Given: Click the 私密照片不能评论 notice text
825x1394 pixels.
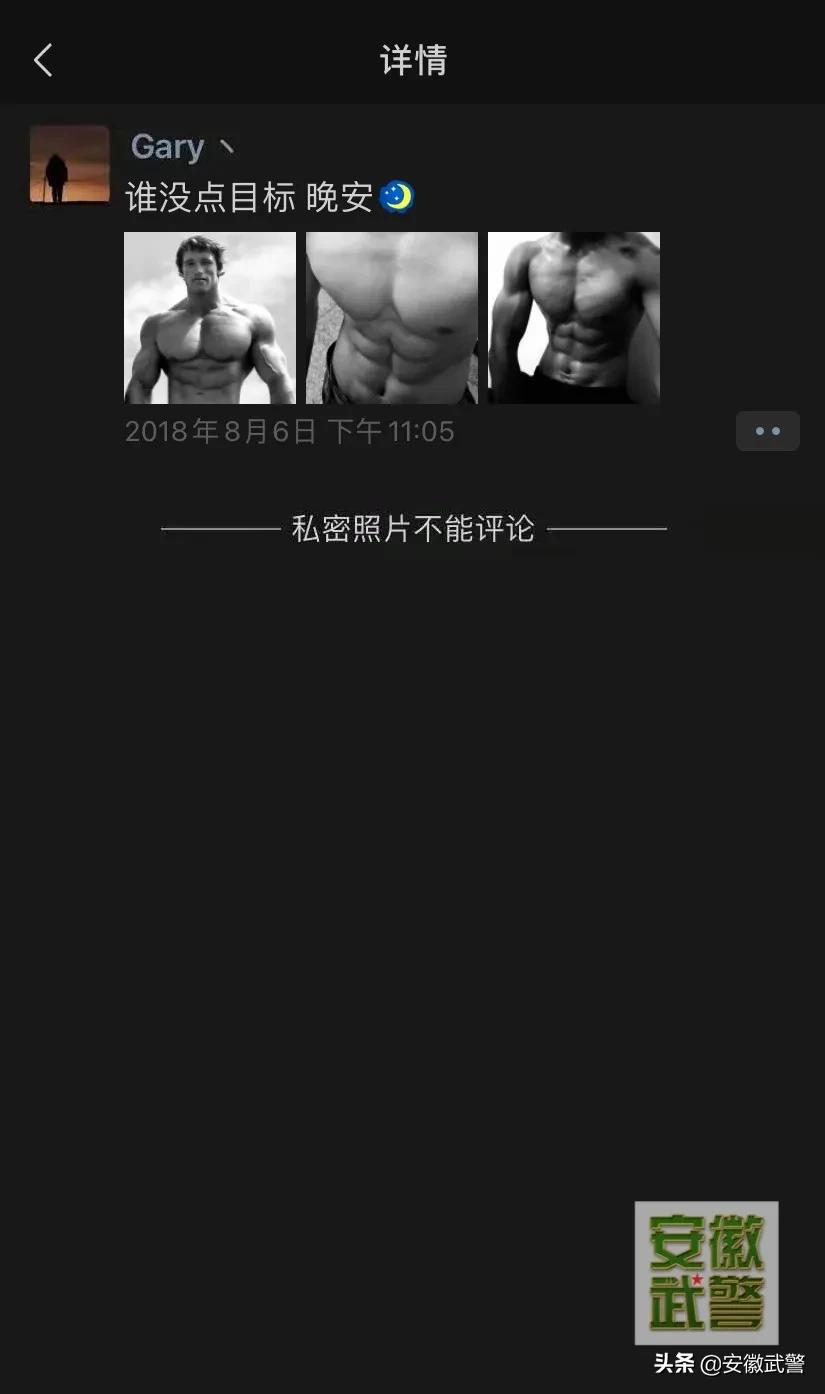Looking at the screenshot, I should pyautogui.click(x=412, y=528).
